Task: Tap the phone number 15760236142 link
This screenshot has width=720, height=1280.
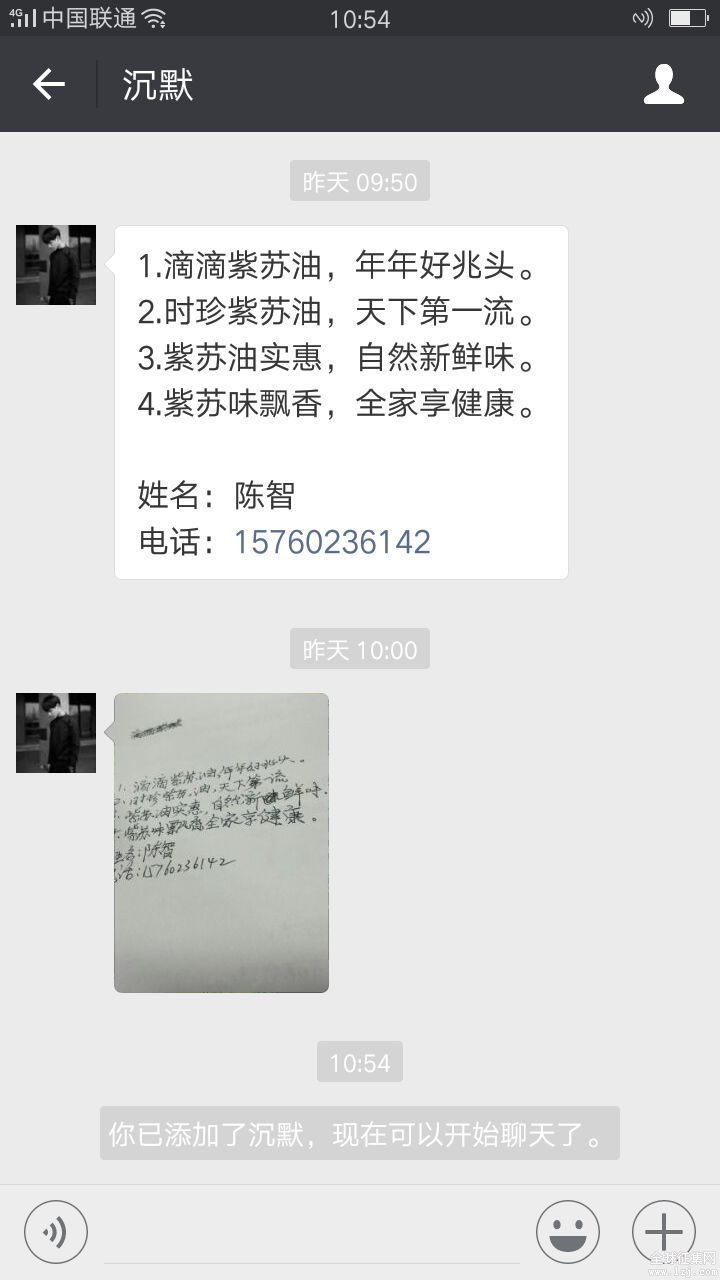Action: point(332,542)
